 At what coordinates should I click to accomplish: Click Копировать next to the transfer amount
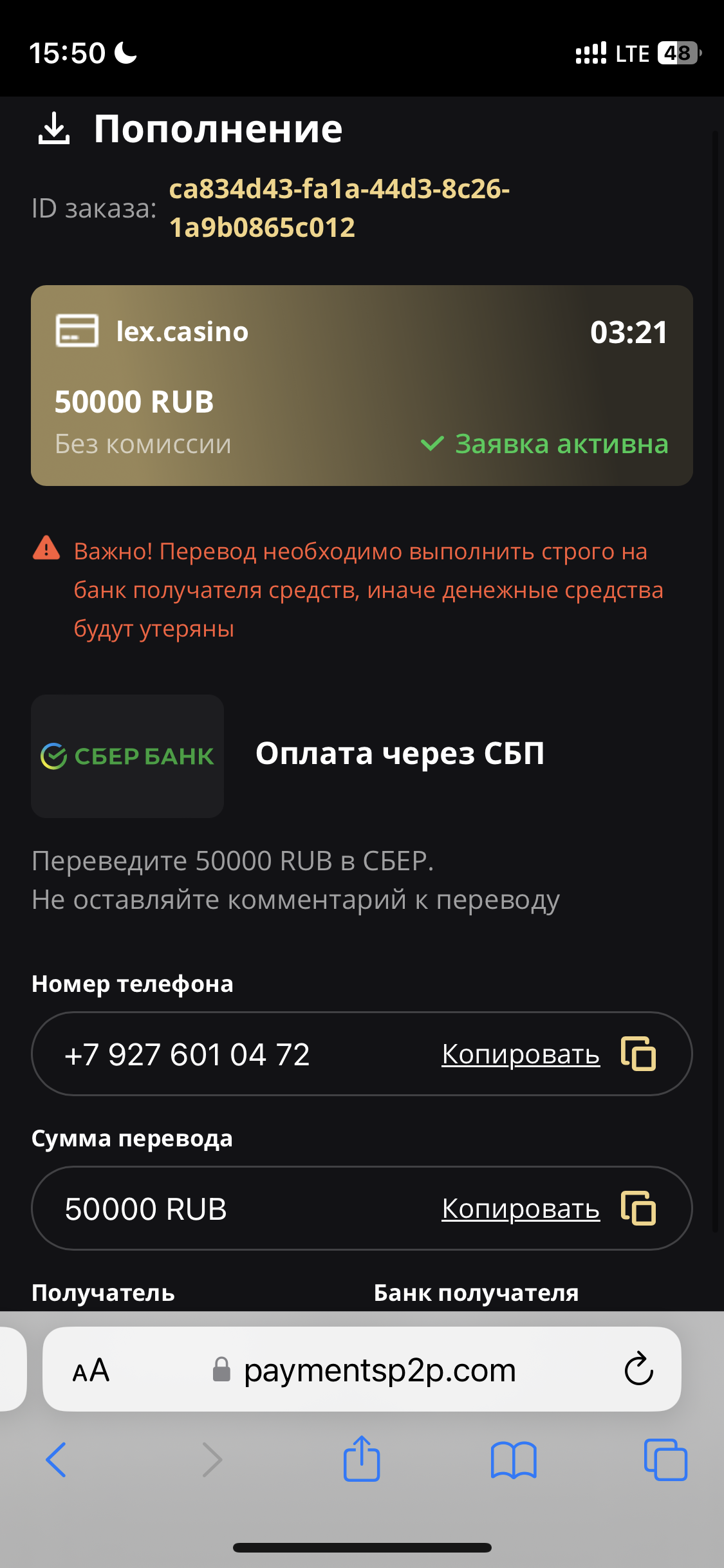520,1208
